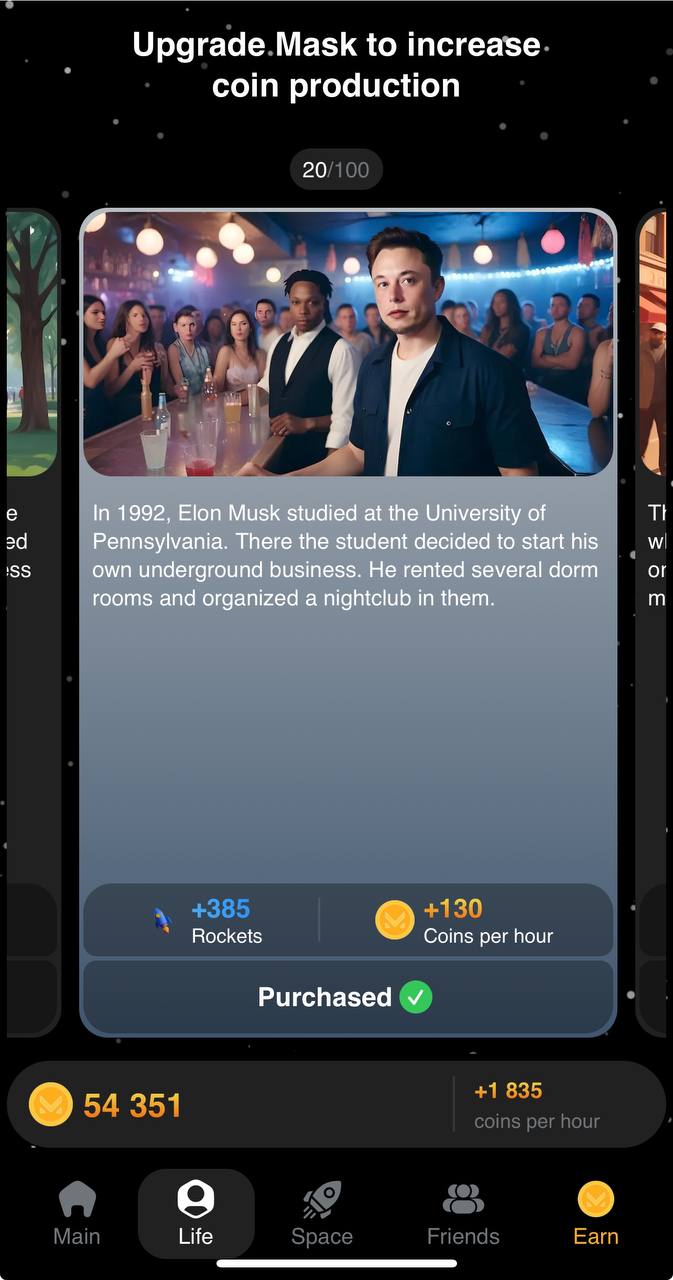Go to the Friends tab

coord(463,1213)
